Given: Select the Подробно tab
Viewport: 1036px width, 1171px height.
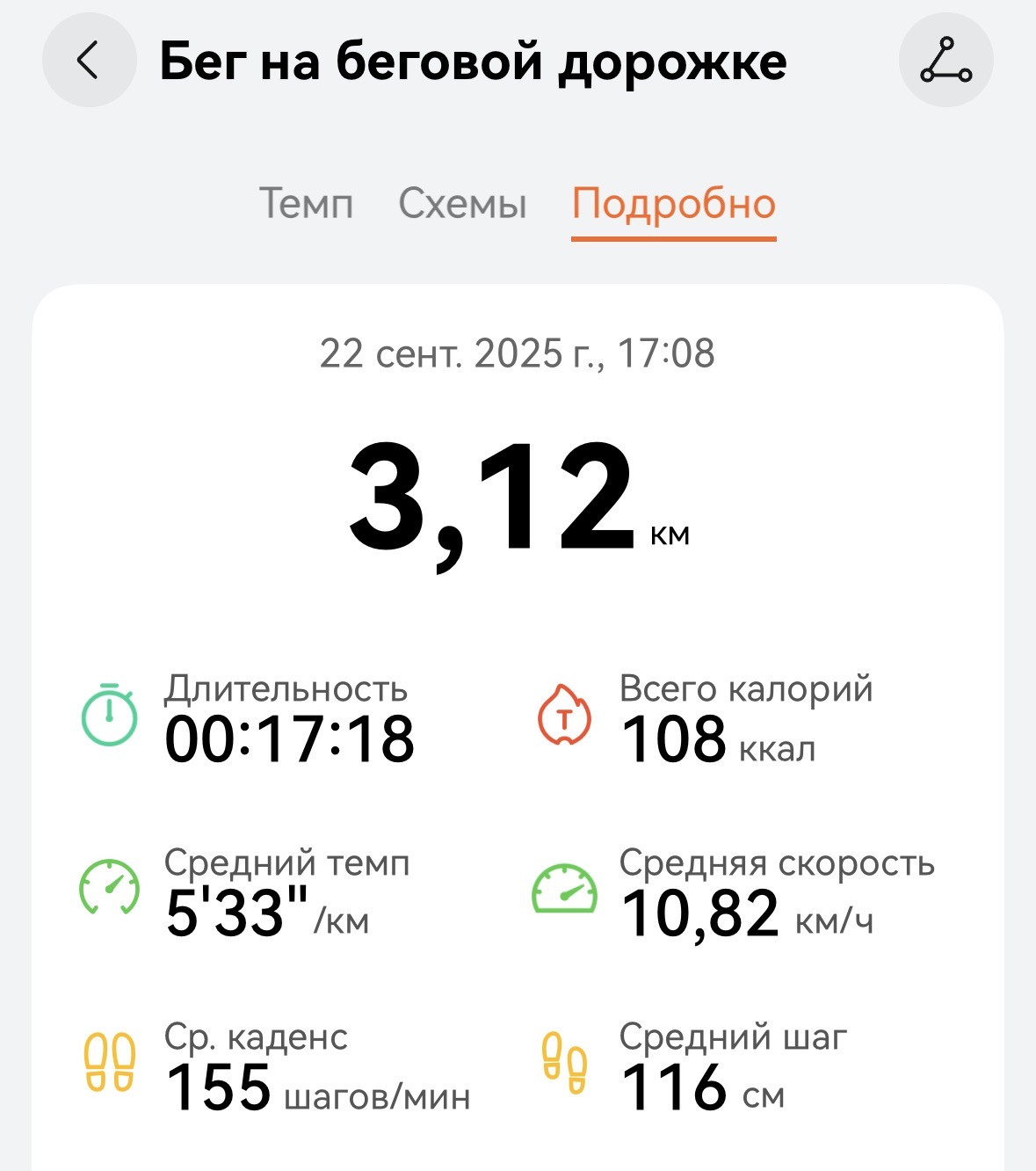Looking at the screenshot, I should (674, 206).
